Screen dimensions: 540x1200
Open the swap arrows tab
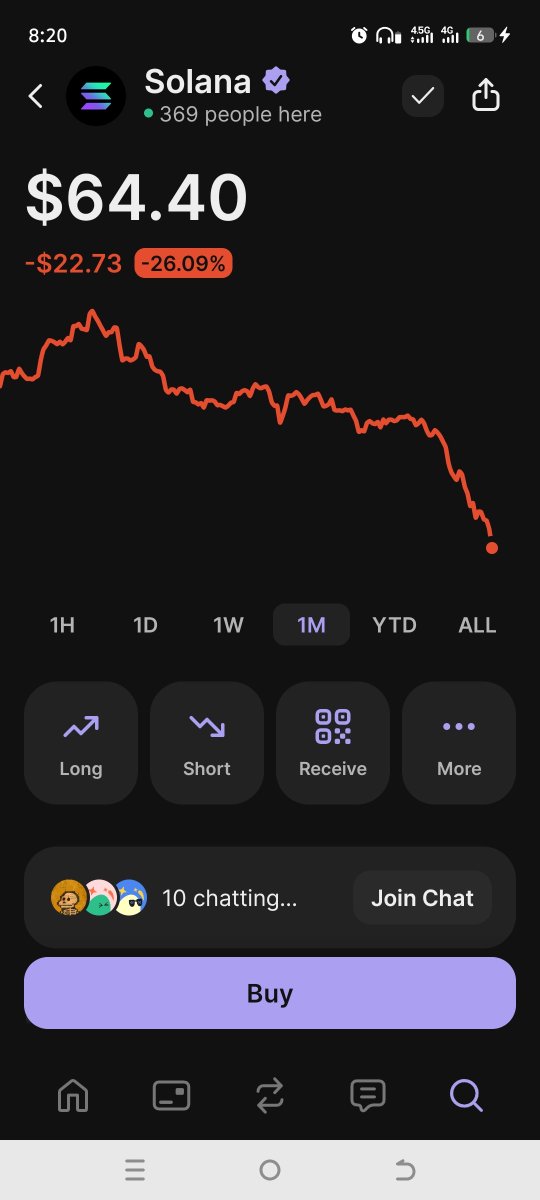click(270, 1096)
